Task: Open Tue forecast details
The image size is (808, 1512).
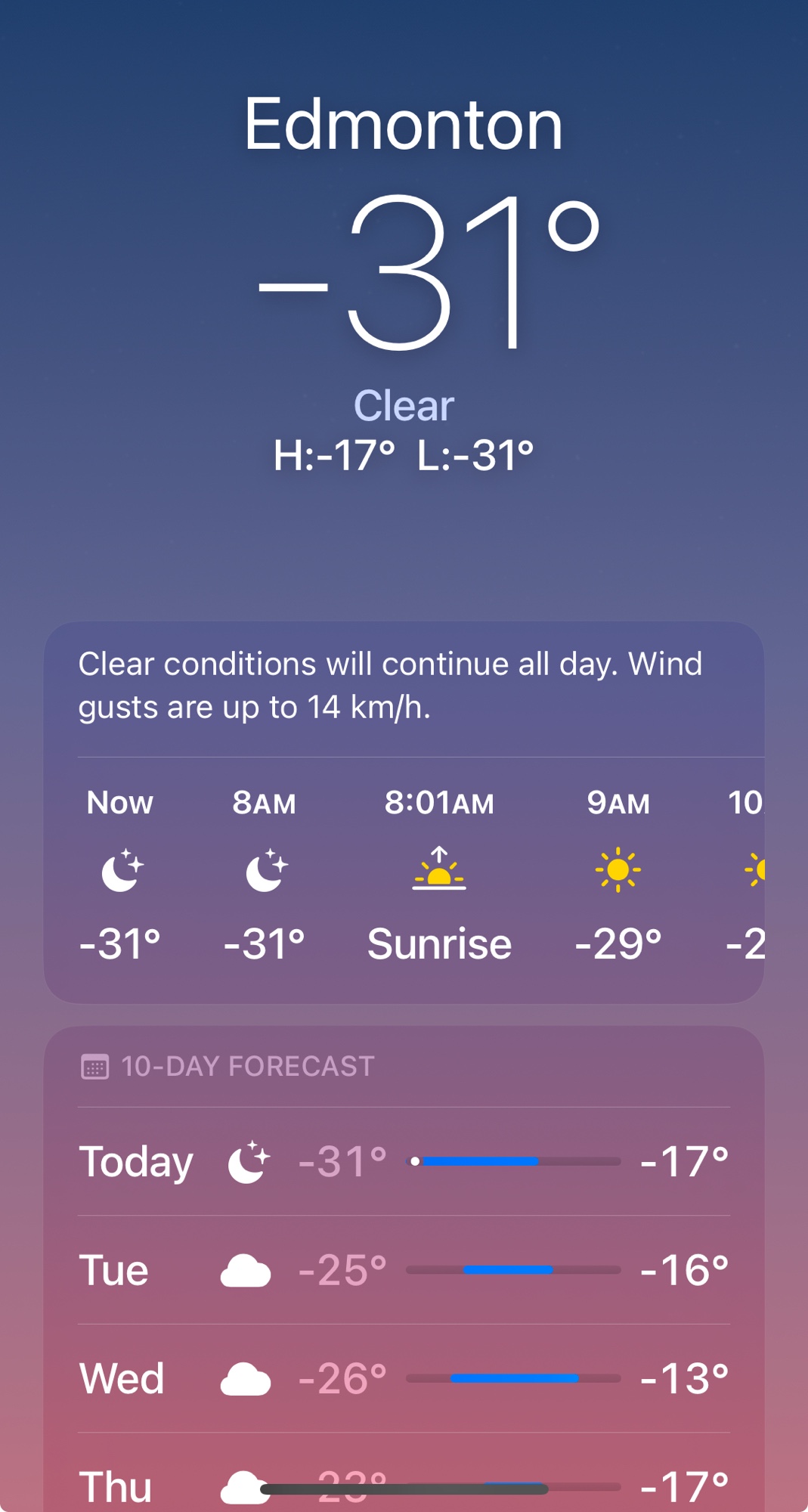Action: (x=404, y=1270)
